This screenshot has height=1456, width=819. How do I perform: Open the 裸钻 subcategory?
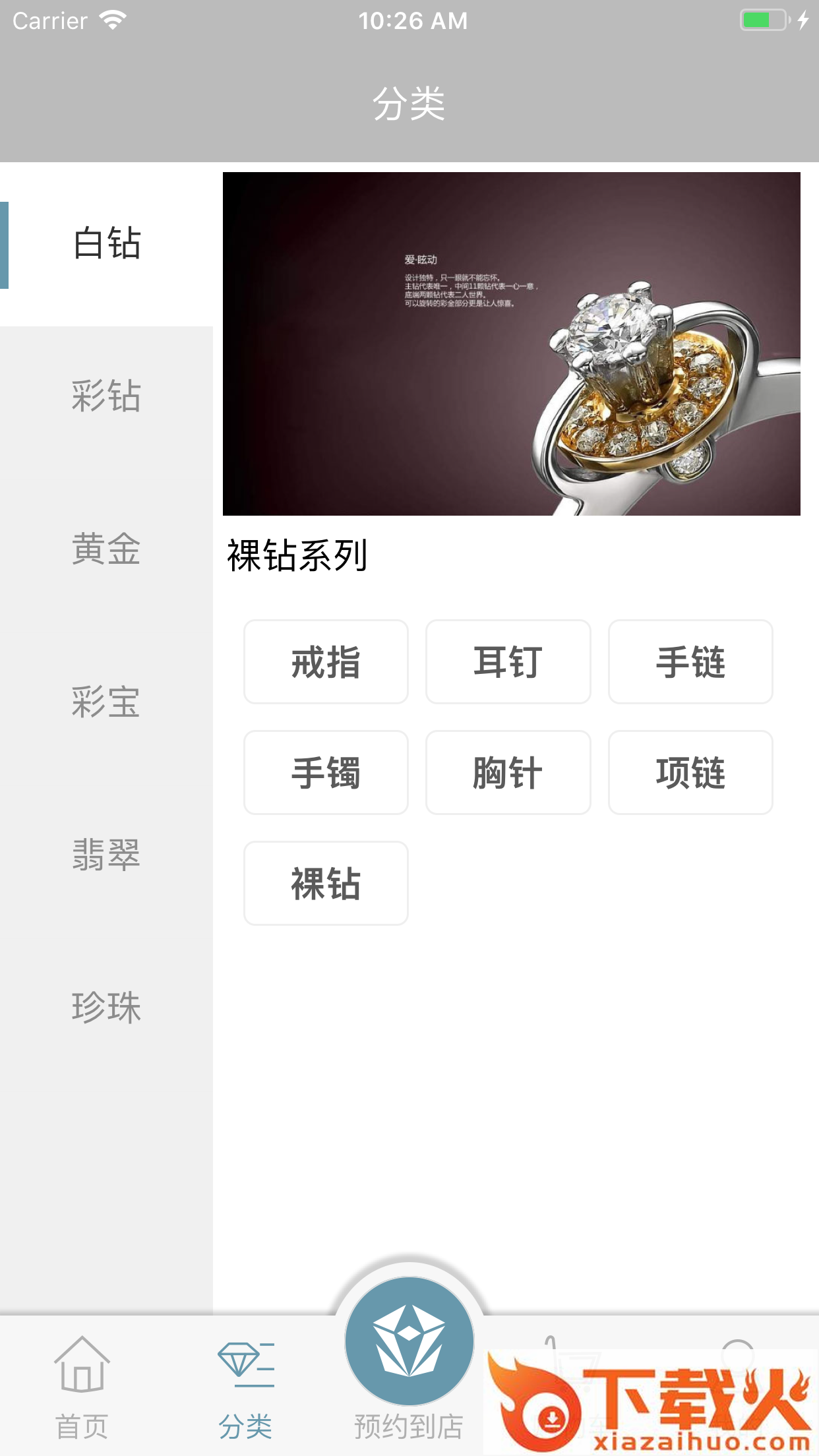tap(326, 884)
